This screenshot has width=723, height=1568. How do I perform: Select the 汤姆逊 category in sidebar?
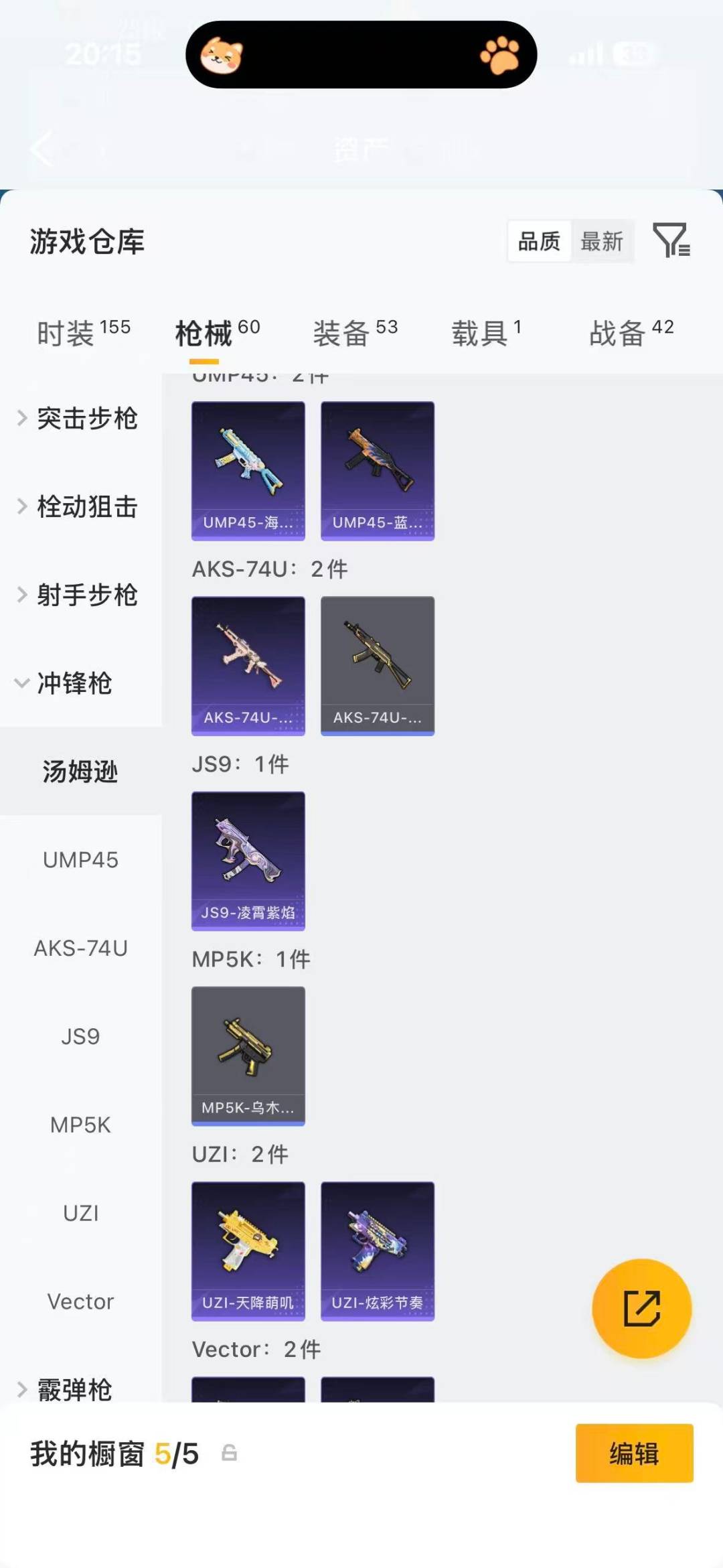tap(80, 772)
